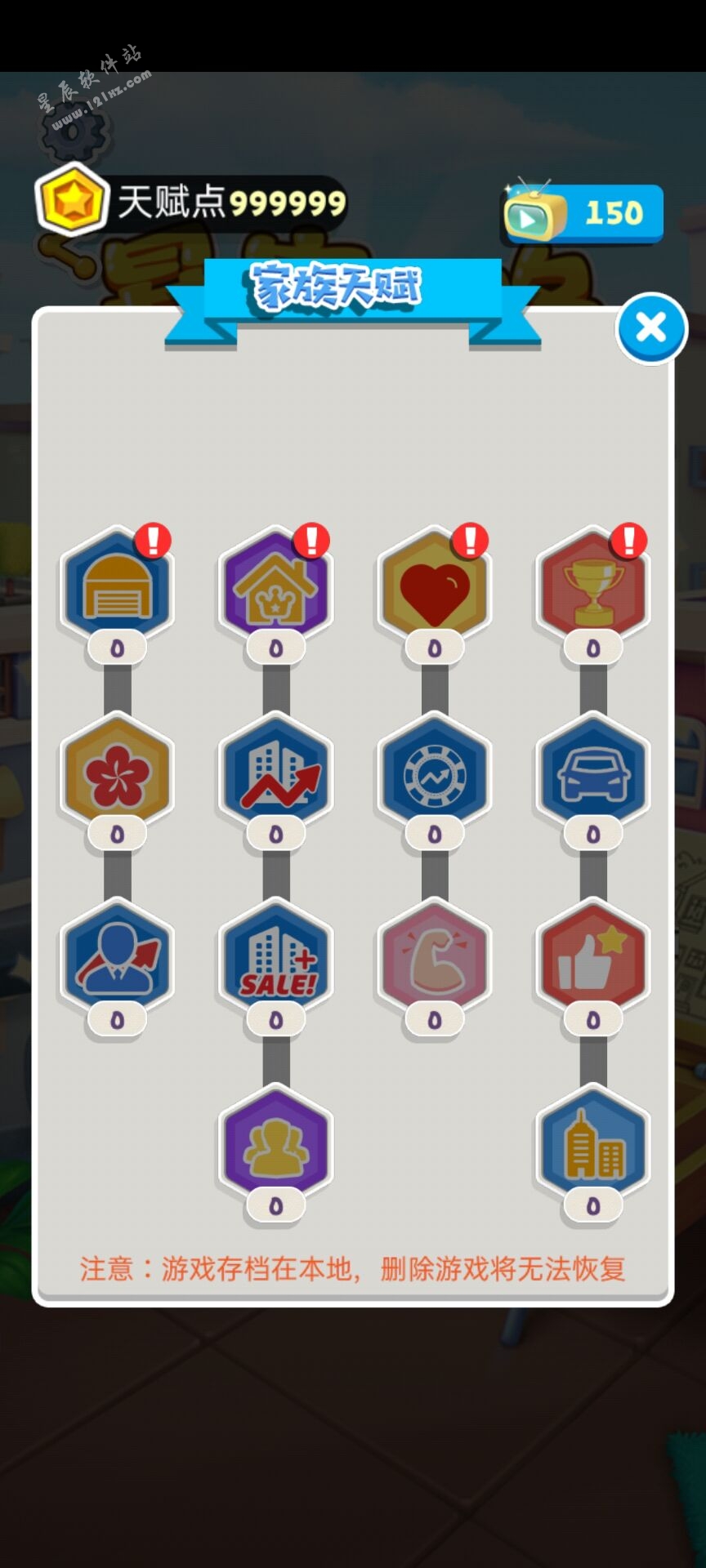Select the crowned house talent
The width and height of the screenshot is (706, 1568).
[x=275, y=584]
